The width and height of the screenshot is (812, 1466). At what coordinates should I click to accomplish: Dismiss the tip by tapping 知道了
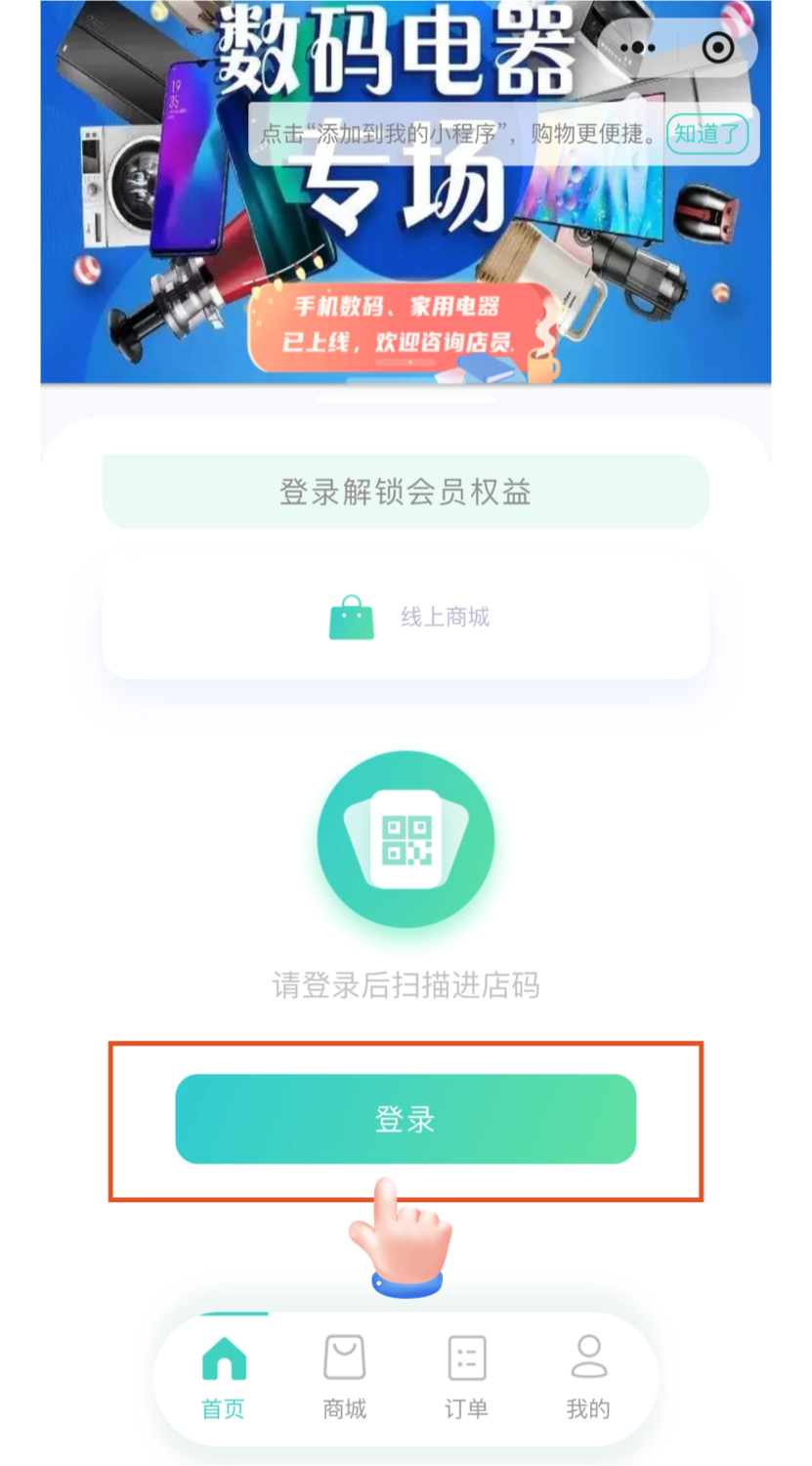tap(706, 134)
